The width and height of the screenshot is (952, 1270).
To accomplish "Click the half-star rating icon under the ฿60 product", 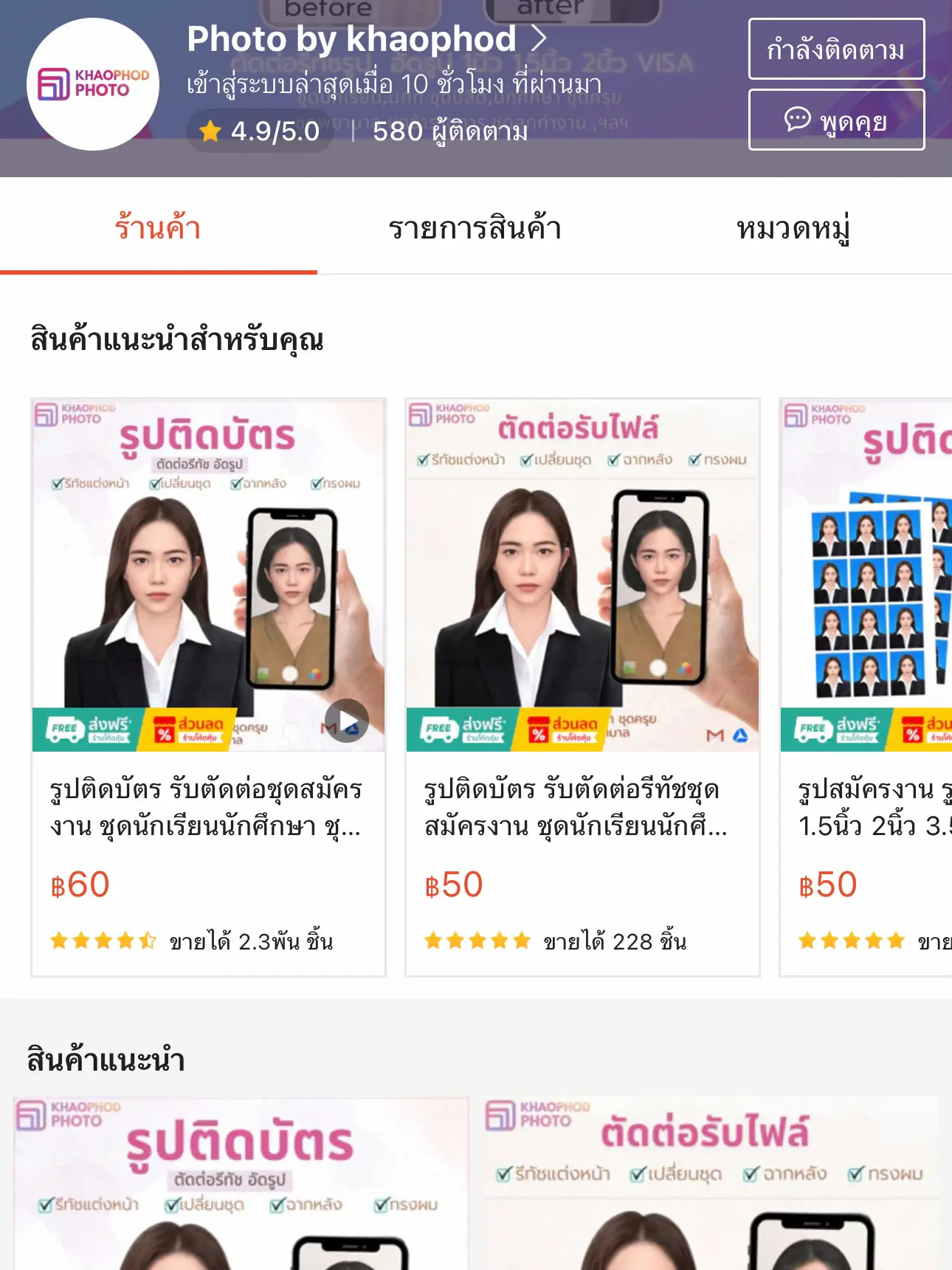I will [x=148, y=941].
